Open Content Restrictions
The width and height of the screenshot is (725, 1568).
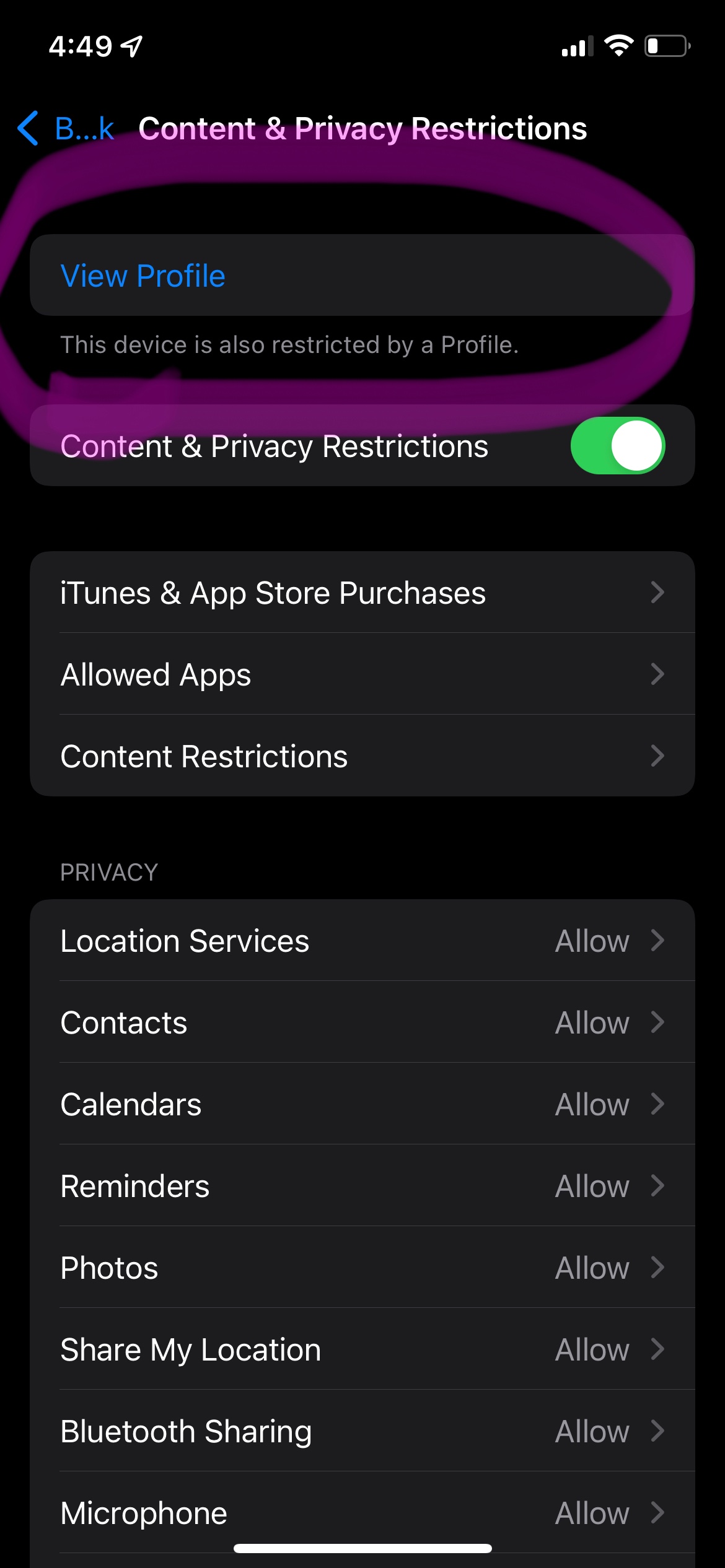coord(362,756)
